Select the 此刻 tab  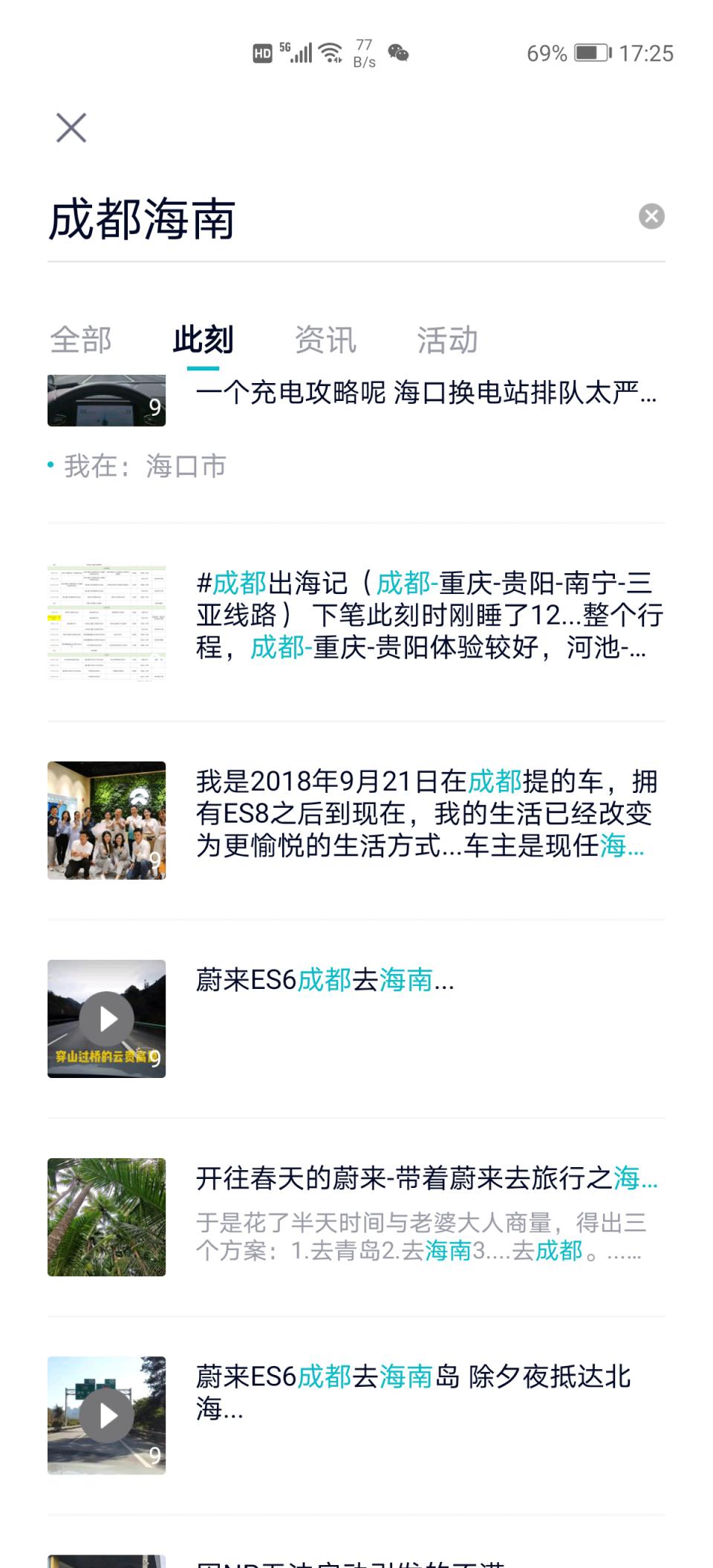coord(203,340)
